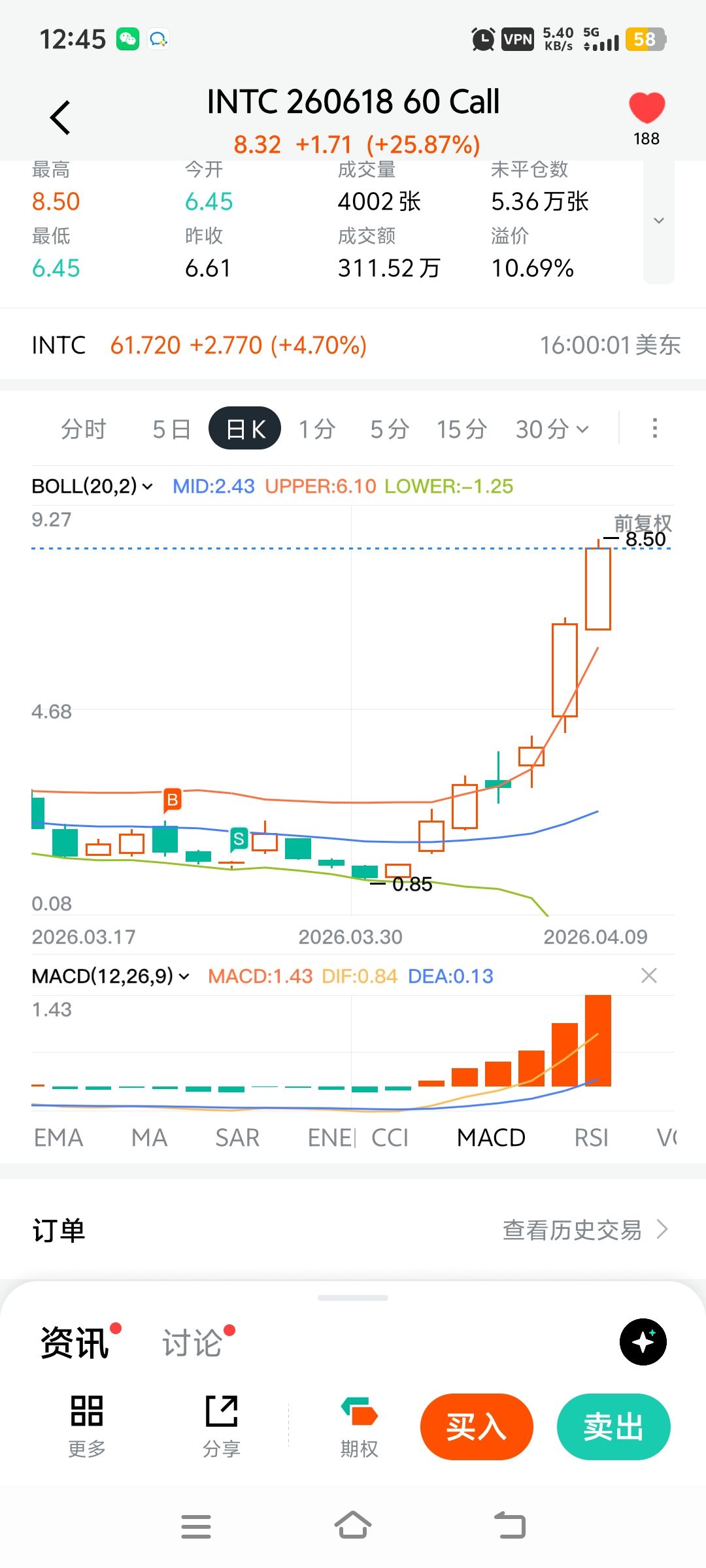Tap the orange 买入 buy button
The image size is (706, 1568).
click(477, 1427)
